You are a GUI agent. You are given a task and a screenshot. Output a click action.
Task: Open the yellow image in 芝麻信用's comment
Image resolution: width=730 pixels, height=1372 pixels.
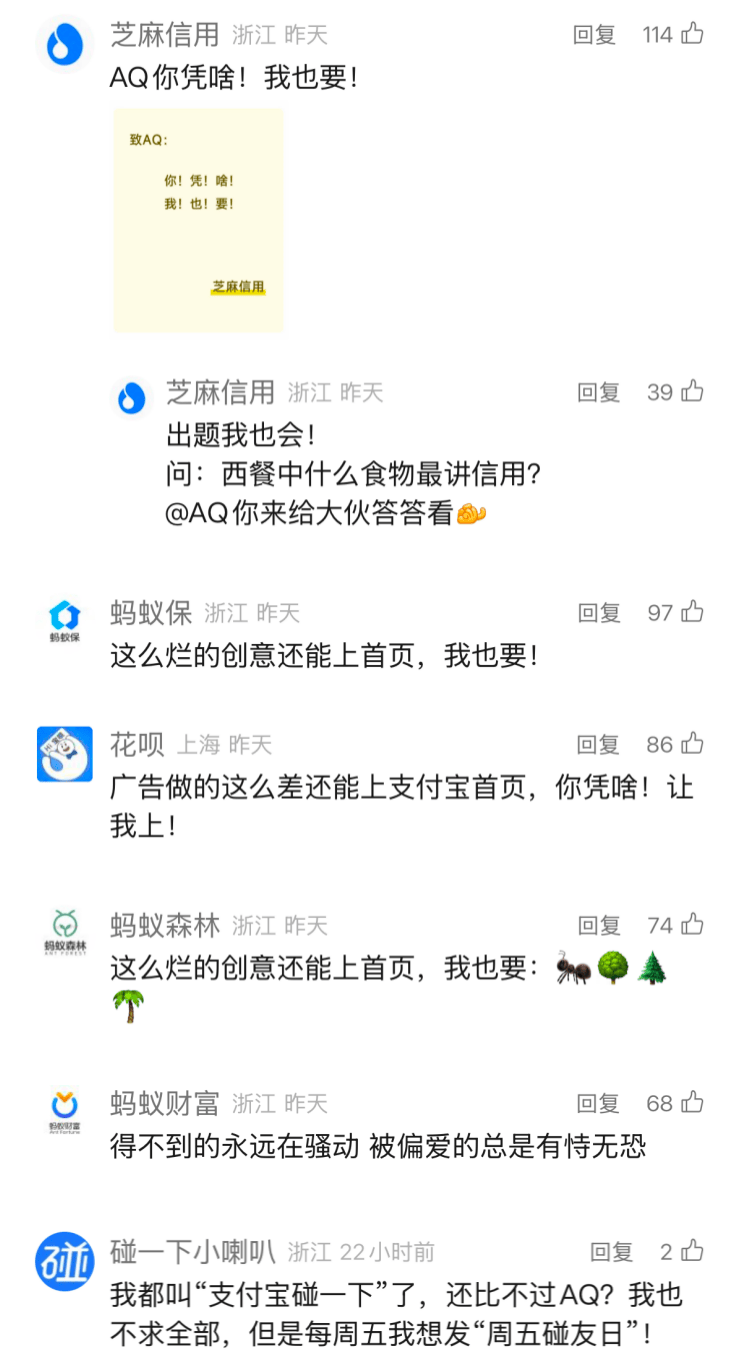199,220
